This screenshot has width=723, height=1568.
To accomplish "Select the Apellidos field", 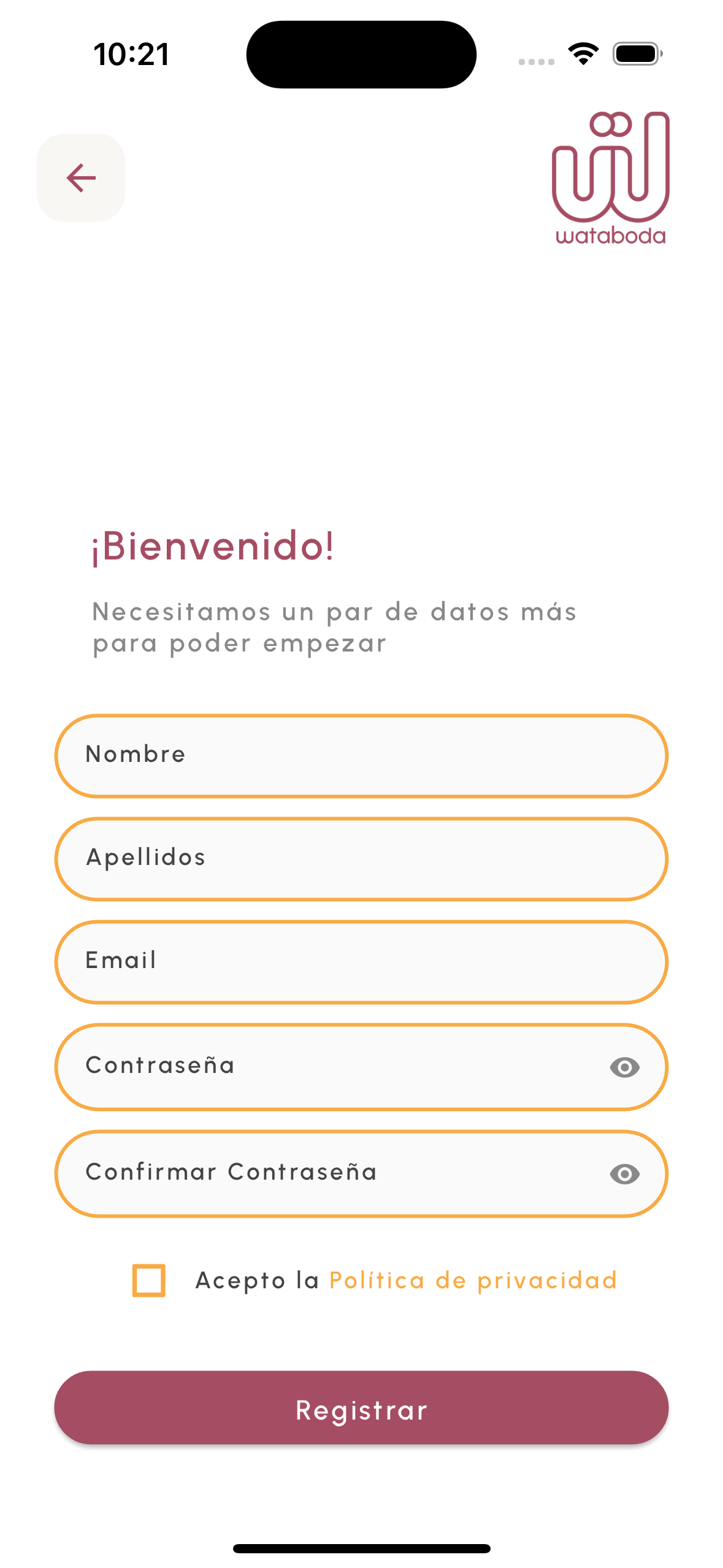I will click(x=361, y=858).
